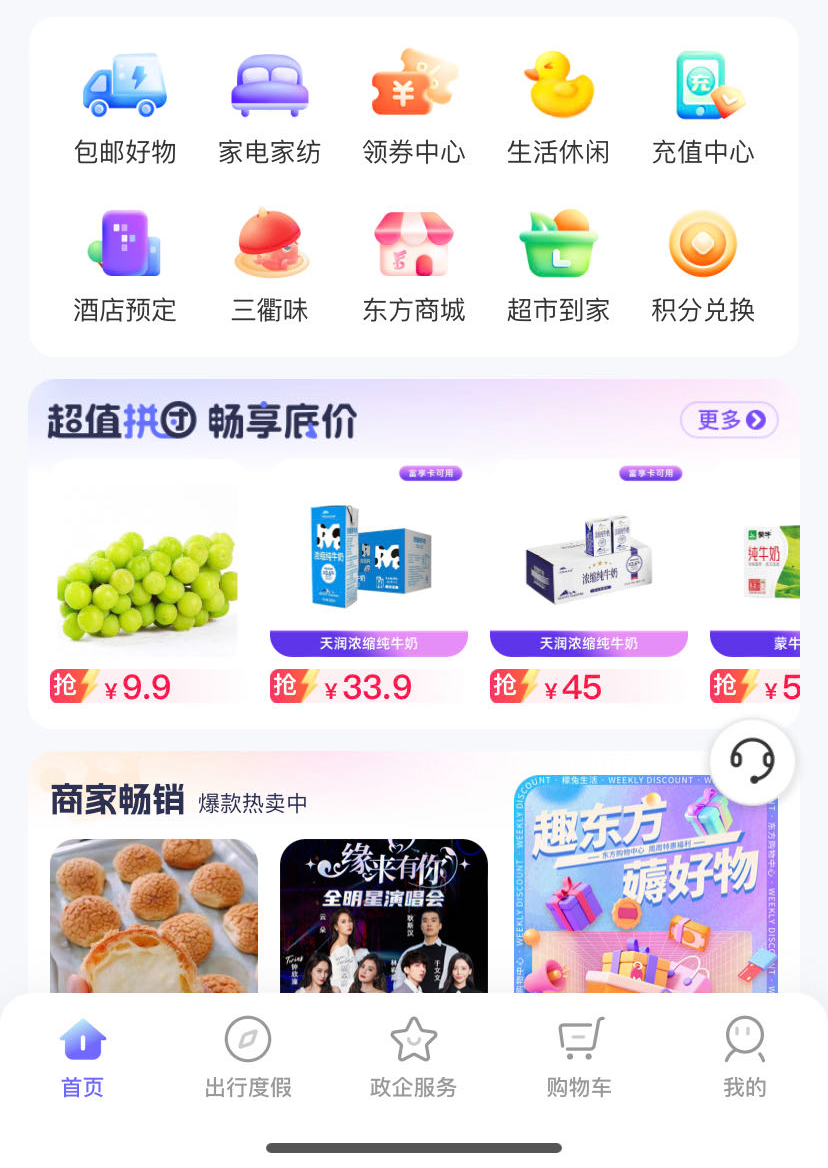Enter 东方商城 store

[x=413, y=266]
